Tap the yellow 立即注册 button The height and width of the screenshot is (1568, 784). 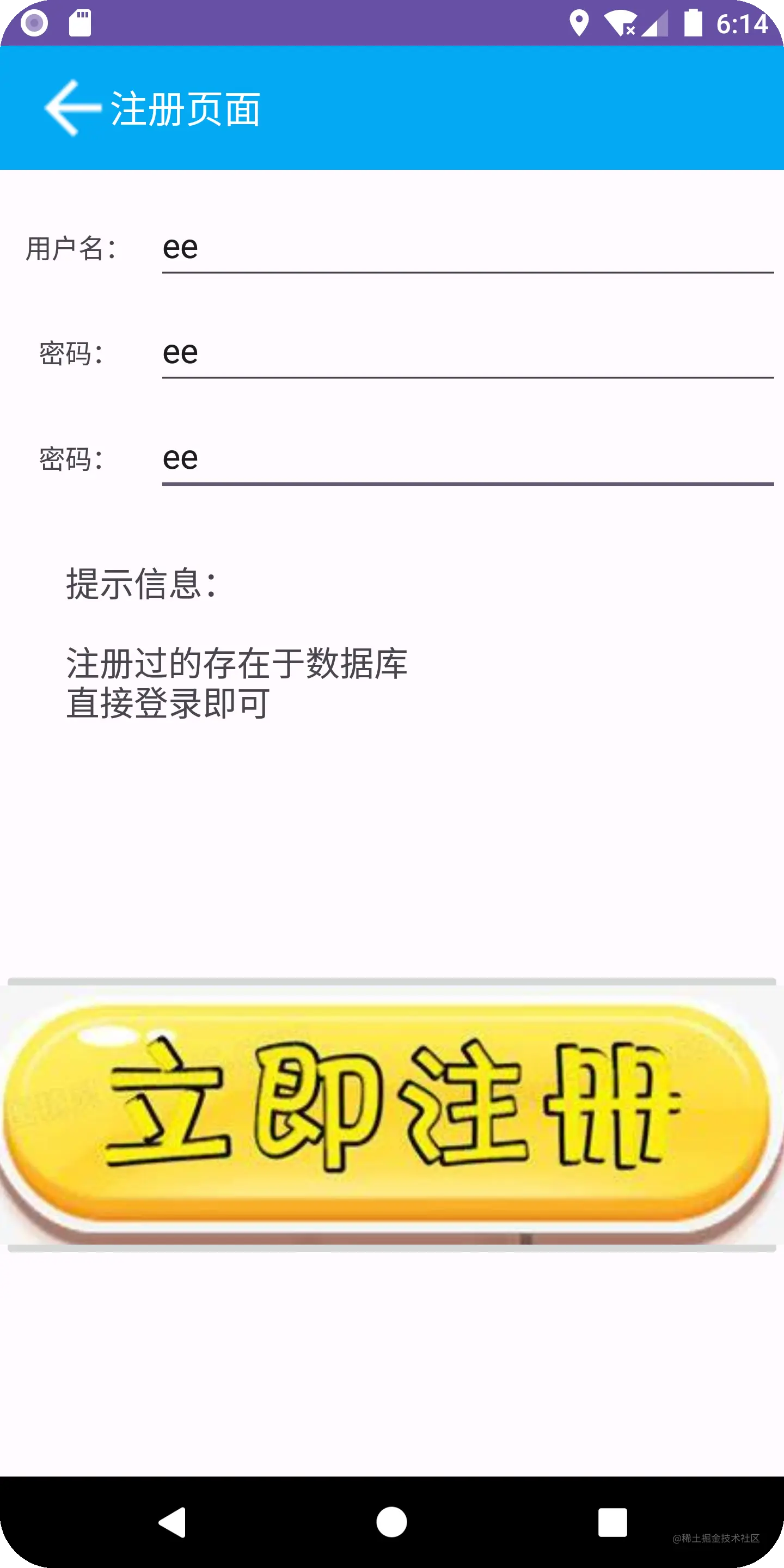(391, 1115)
